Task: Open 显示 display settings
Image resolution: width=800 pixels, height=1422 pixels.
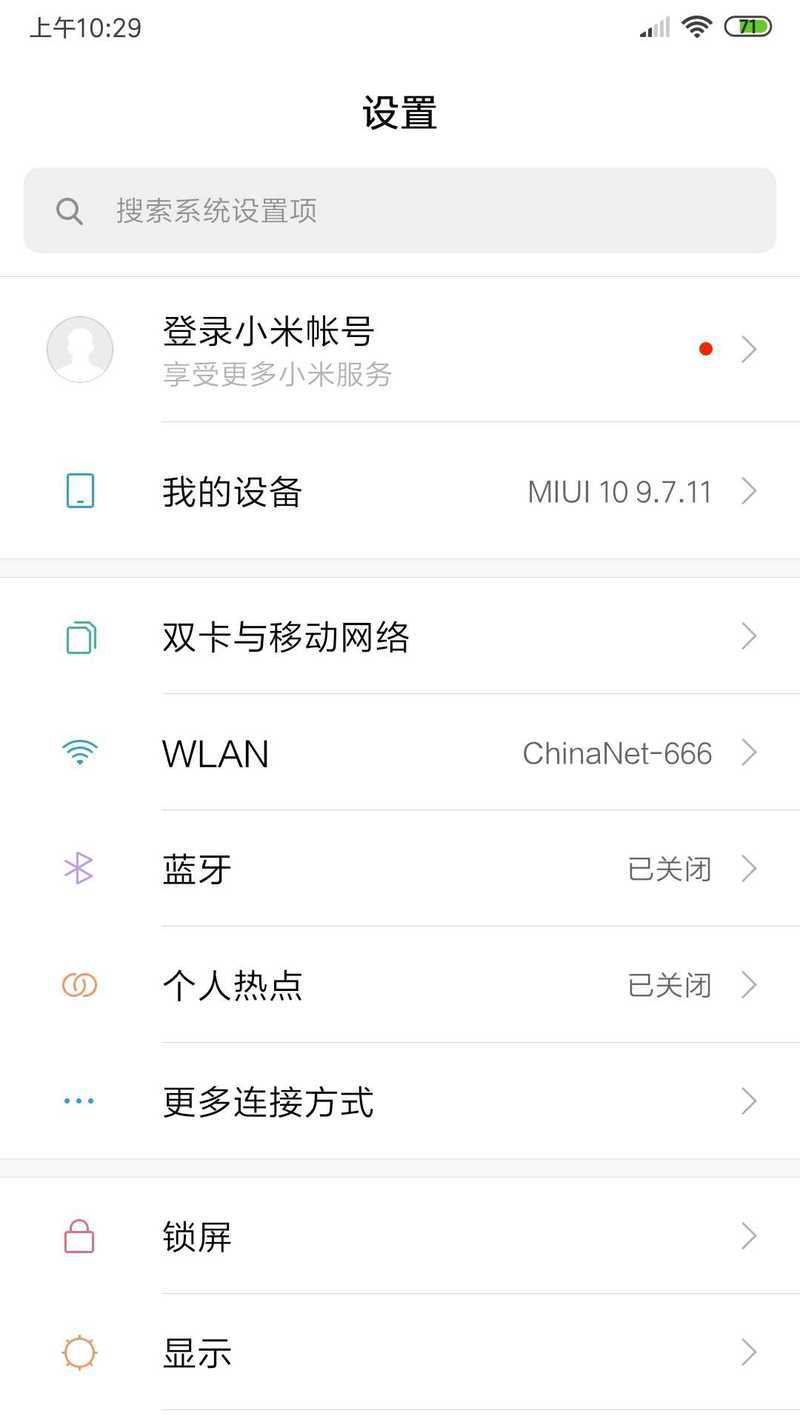Action: pos(400,1352)
